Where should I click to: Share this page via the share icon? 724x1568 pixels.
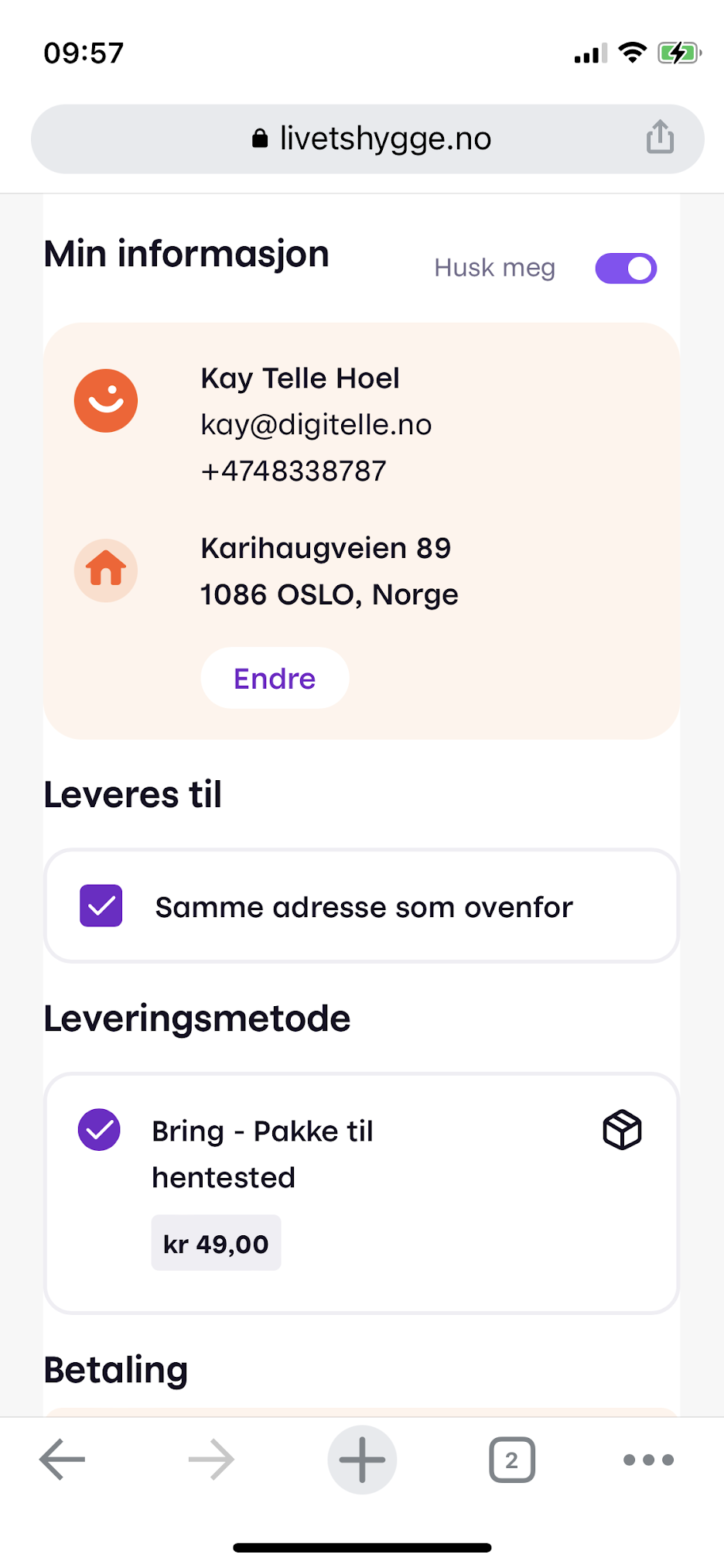tap(660, 137)
